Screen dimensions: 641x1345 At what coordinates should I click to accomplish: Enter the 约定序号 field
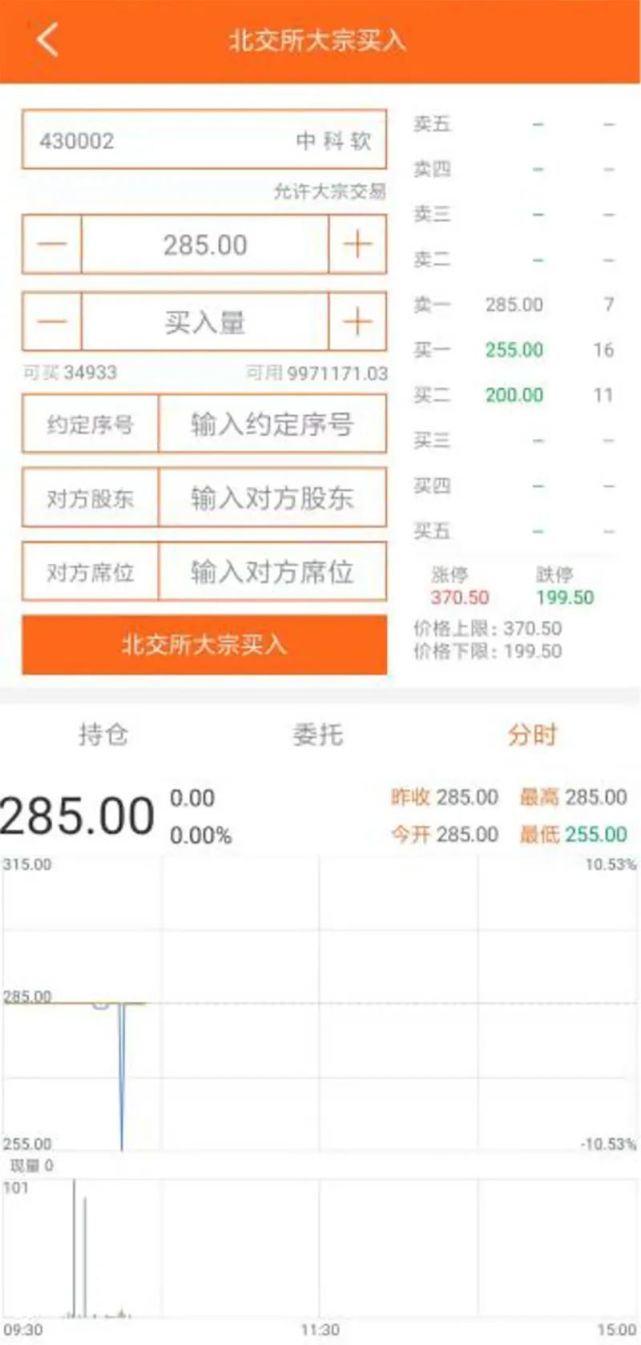click(x=272, y=424)
